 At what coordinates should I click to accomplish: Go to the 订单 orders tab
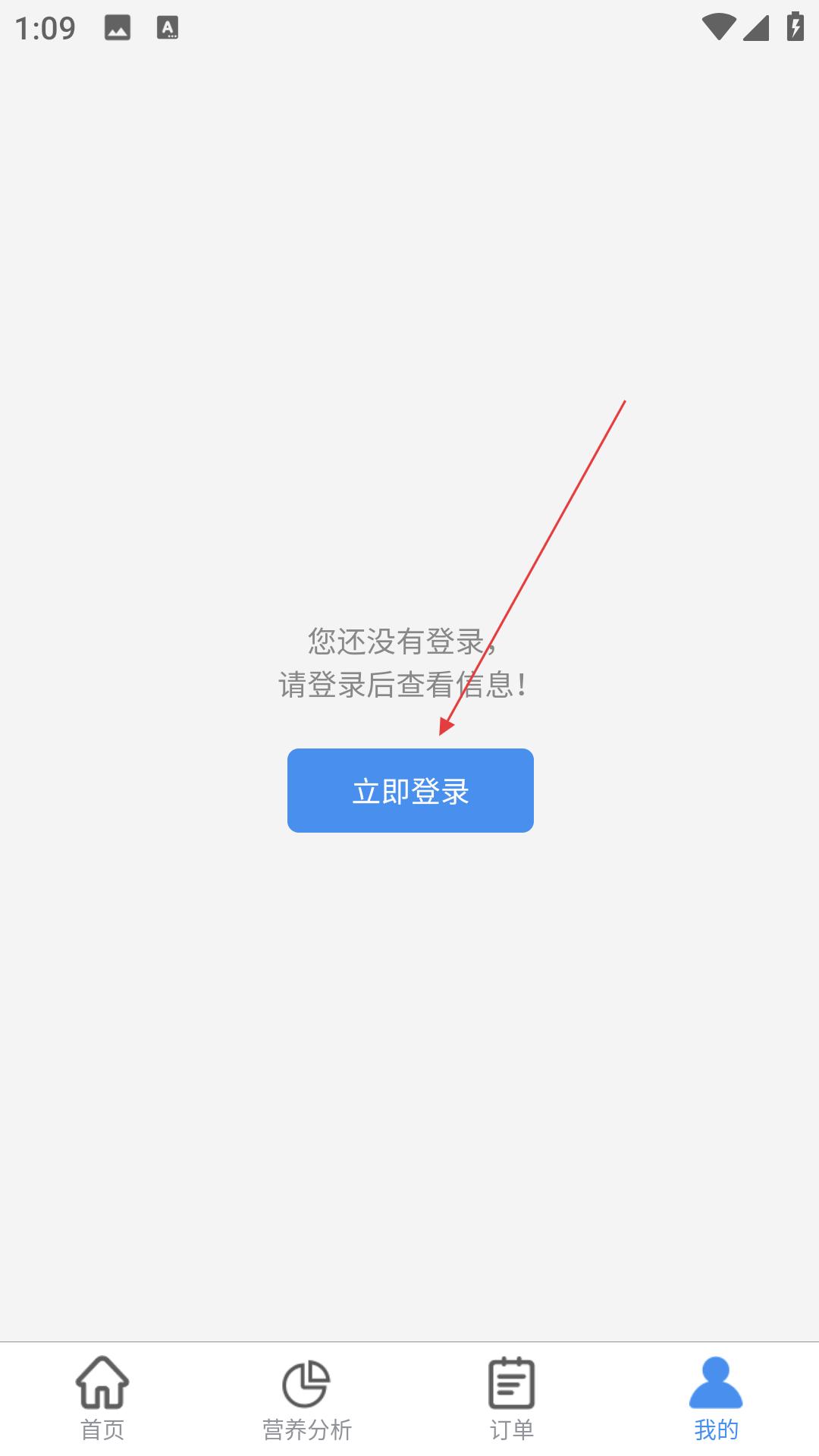512,1398
